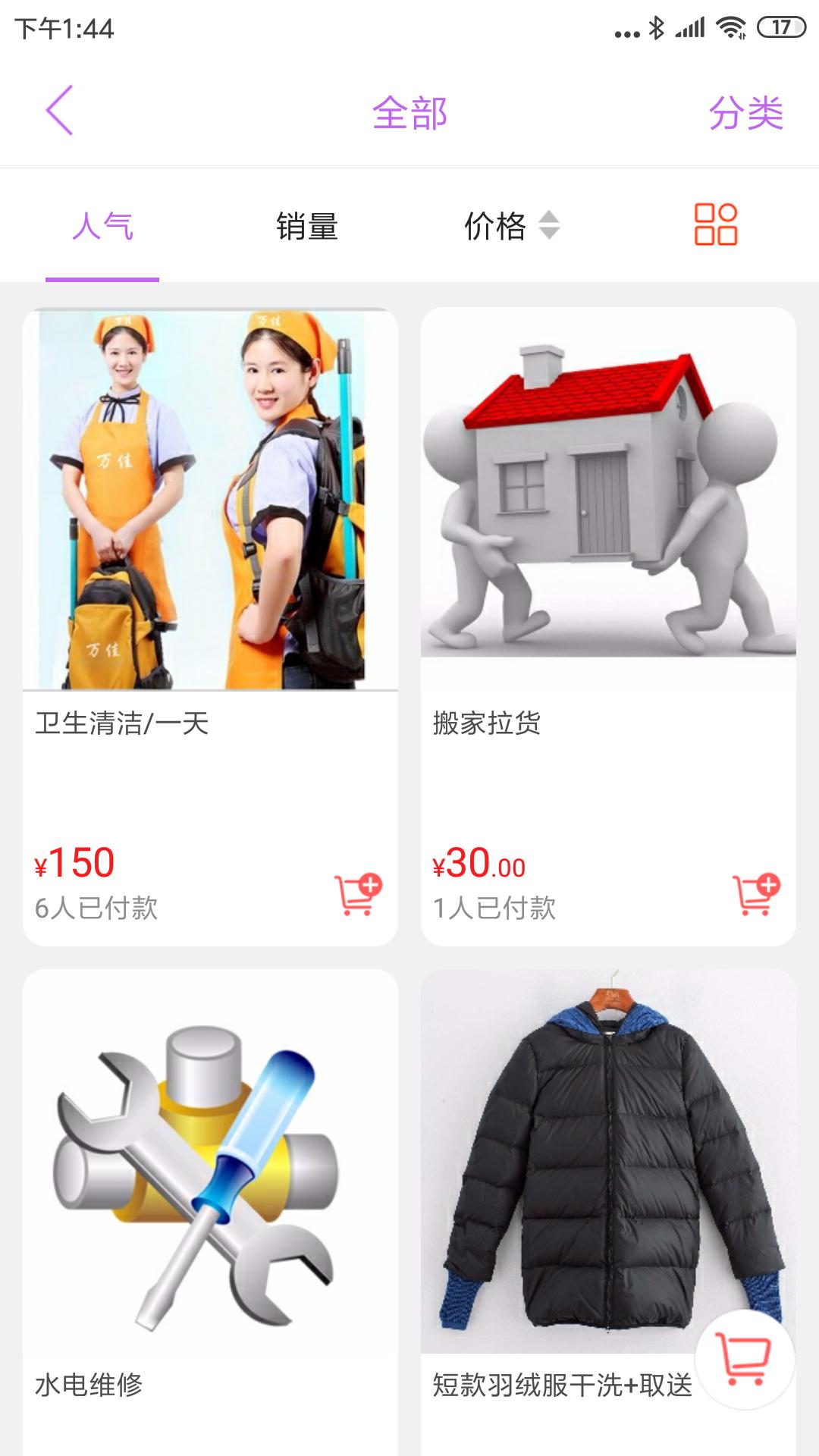Screen dimensions: 819x1456
Task: Add 搬家拉货 to the cart
Action: [755, 895]
